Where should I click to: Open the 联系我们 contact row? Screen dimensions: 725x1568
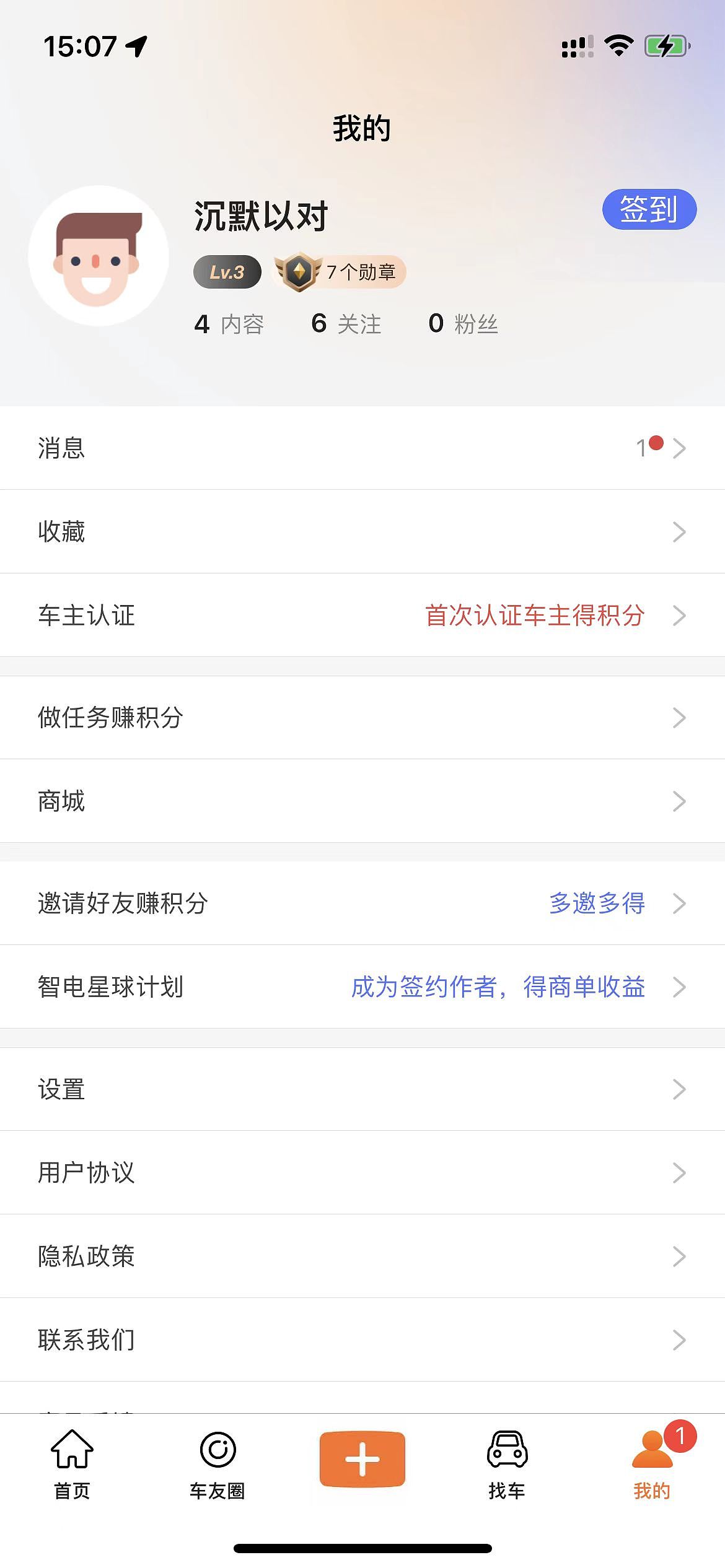[x=362, y=1339]
